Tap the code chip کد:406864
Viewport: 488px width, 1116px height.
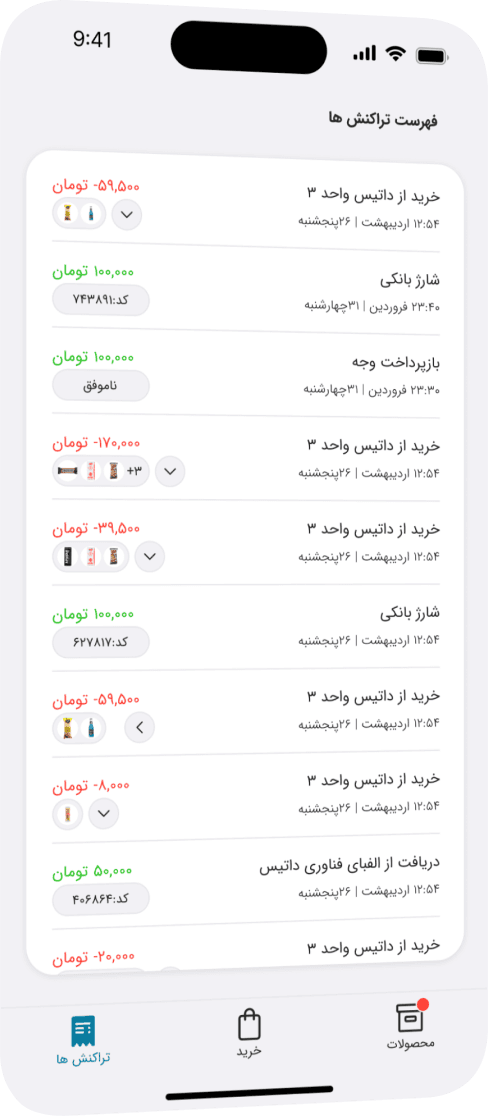101,898
